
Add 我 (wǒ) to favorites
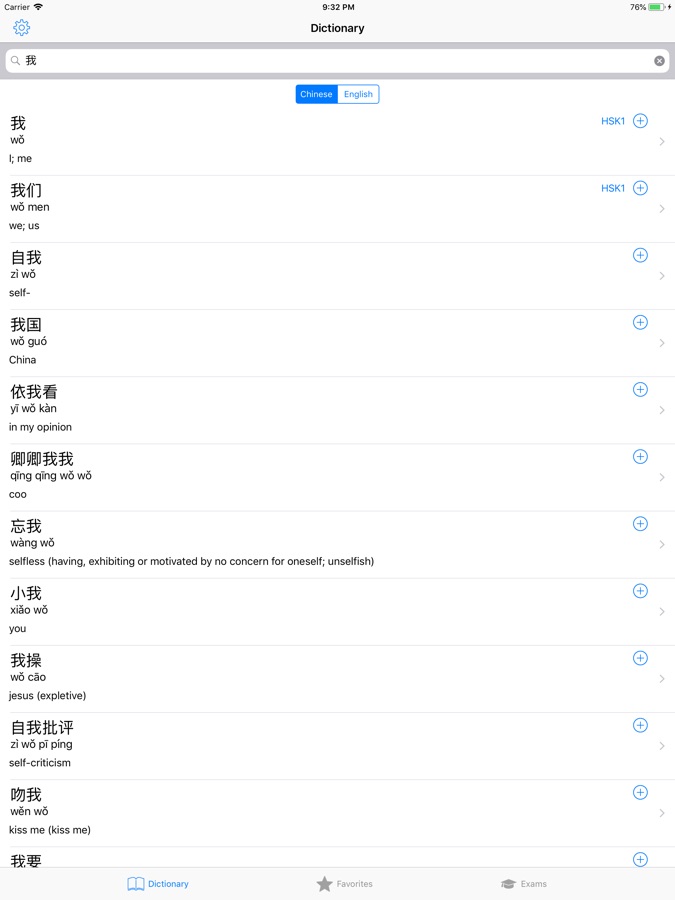tap(640, 121)
